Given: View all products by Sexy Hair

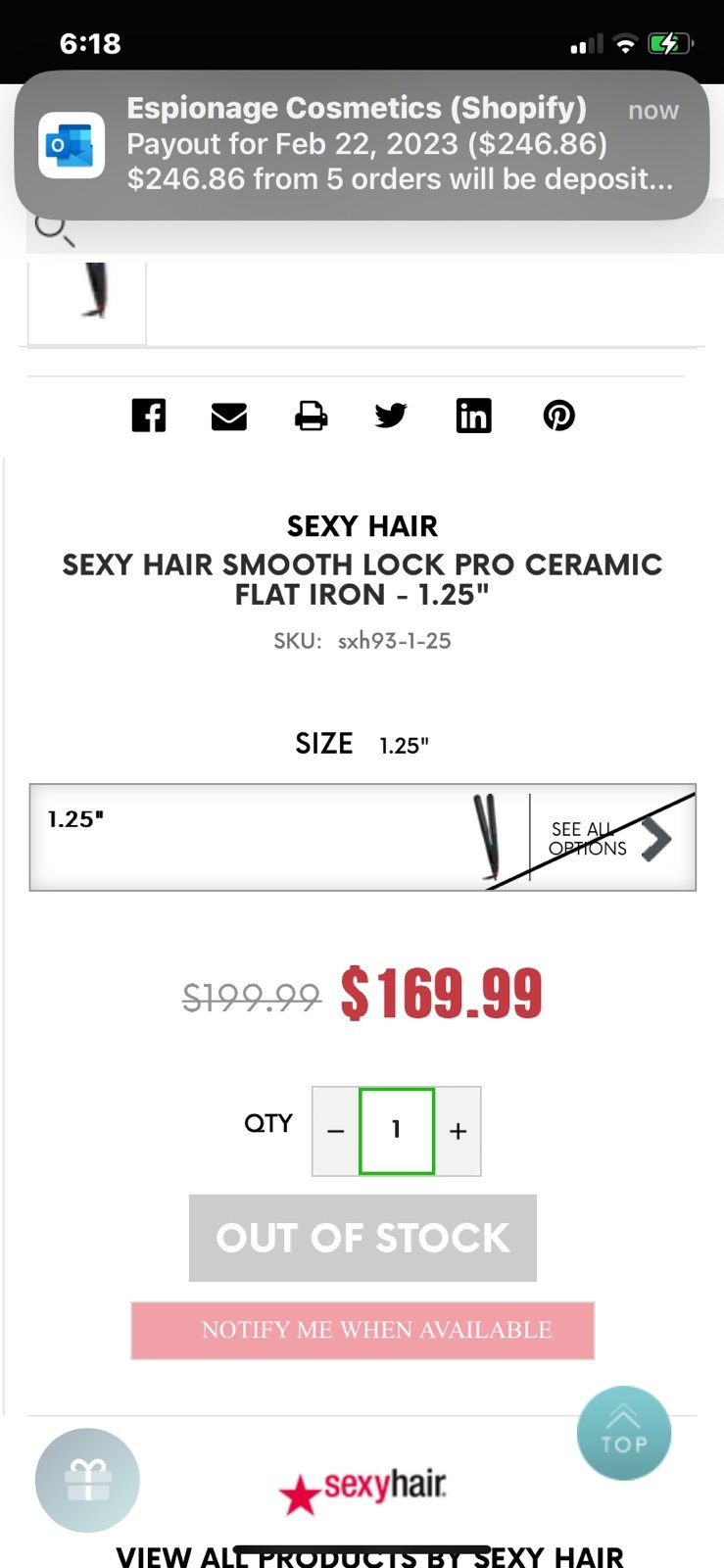Looking at the screenshot, I should pos(369,1556).
